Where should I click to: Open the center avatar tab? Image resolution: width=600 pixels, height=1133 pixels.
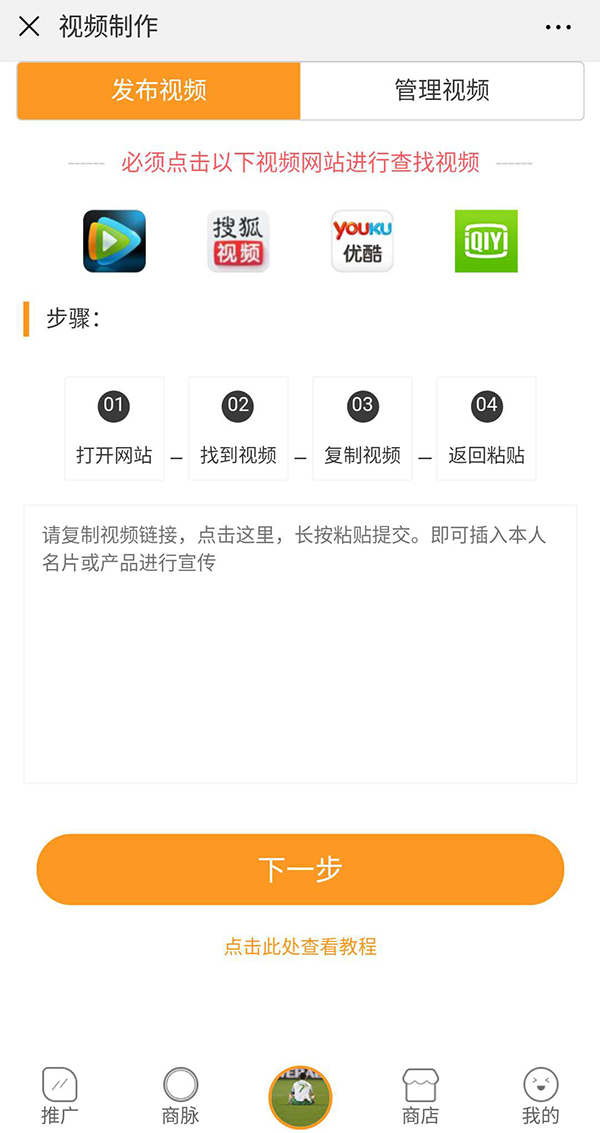300,1096
